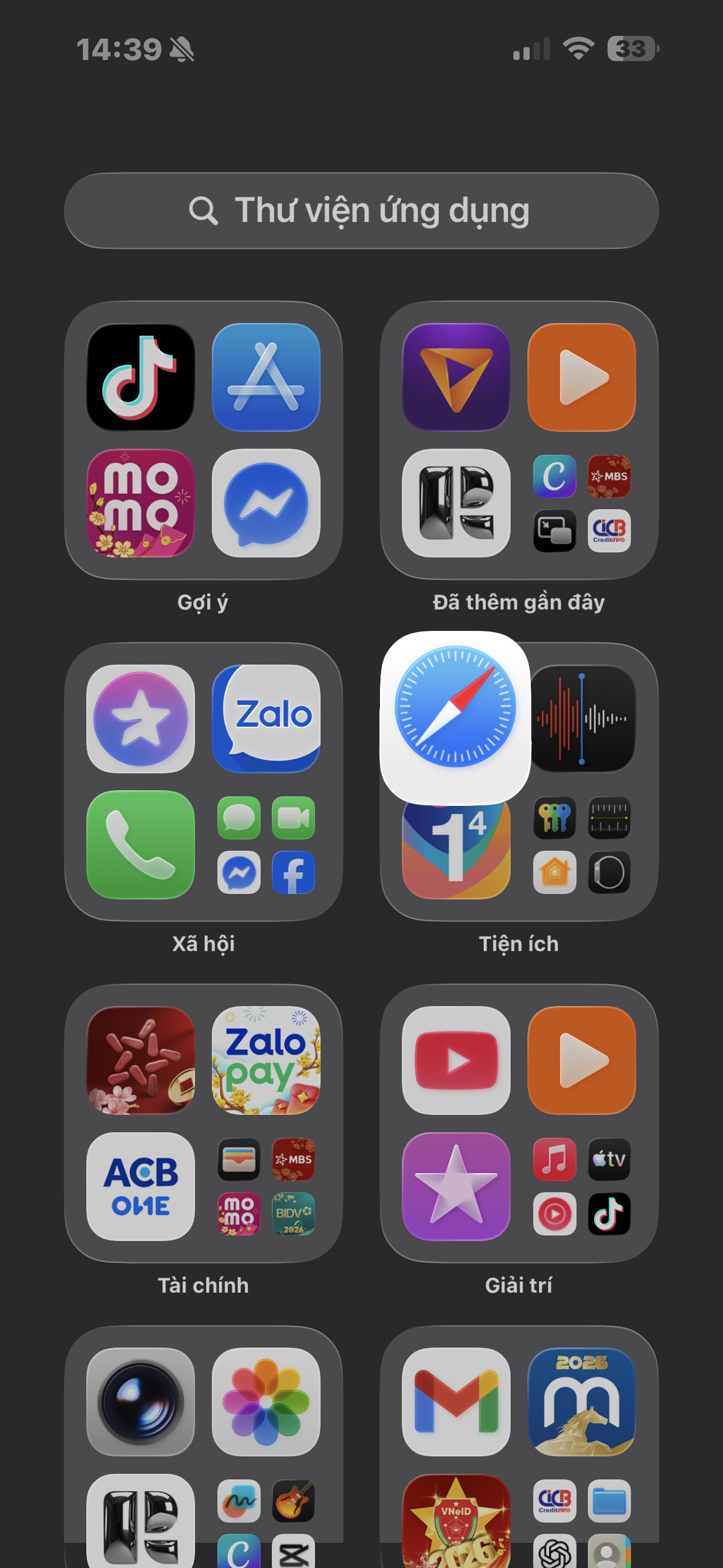The image size is (723, 1568).
Task: Open the App Library search field
Action: click(361, 211)
